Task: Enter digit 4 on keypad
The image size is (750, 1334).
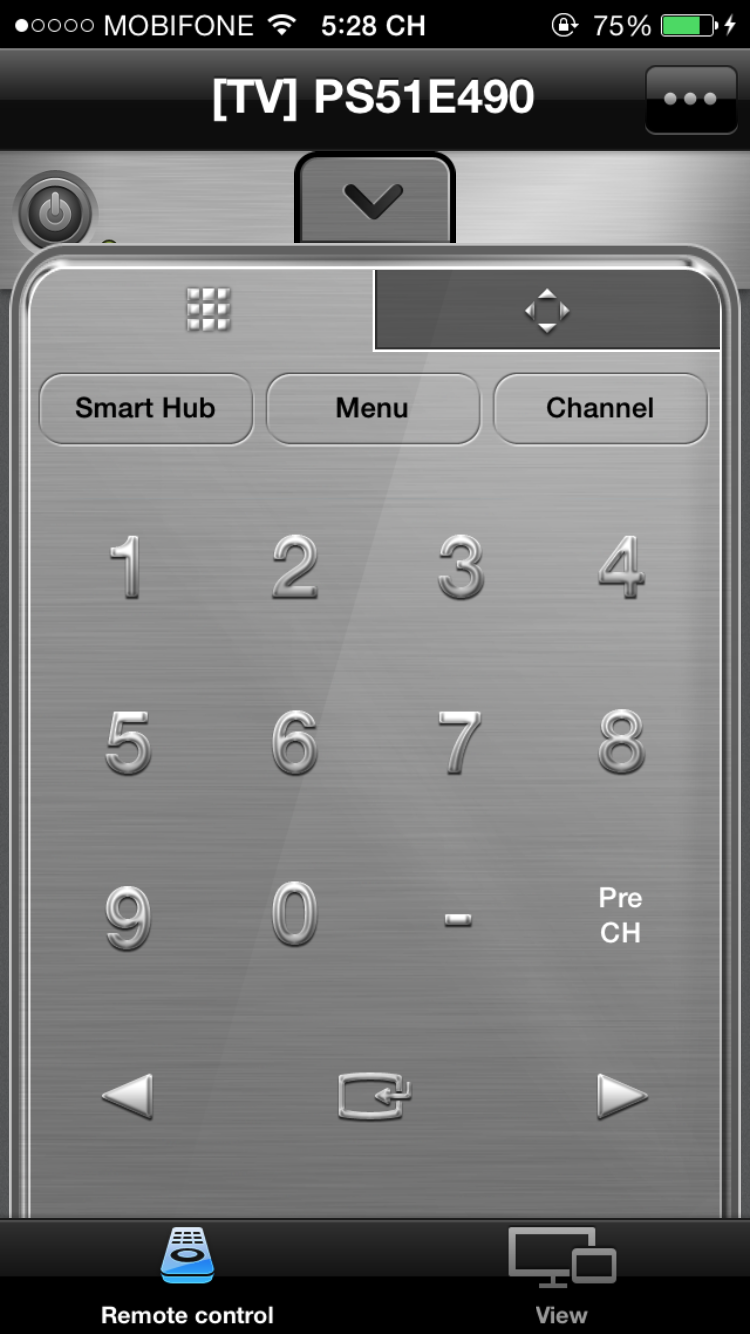Action: [621, 567]
